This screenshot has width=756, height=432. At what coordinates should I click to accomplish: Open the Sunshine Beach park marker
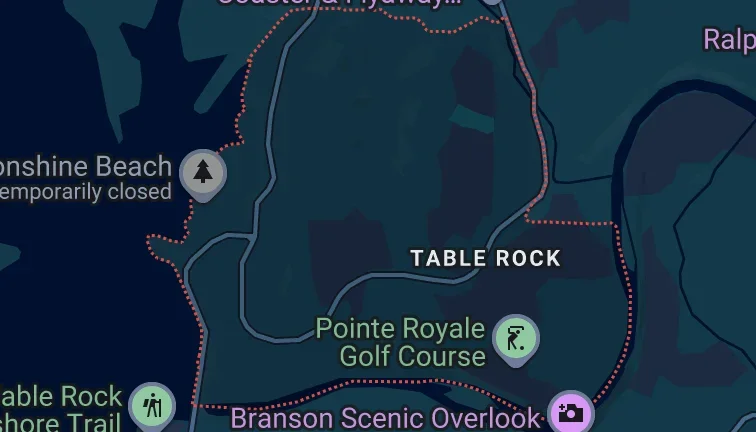coord(203,174)
